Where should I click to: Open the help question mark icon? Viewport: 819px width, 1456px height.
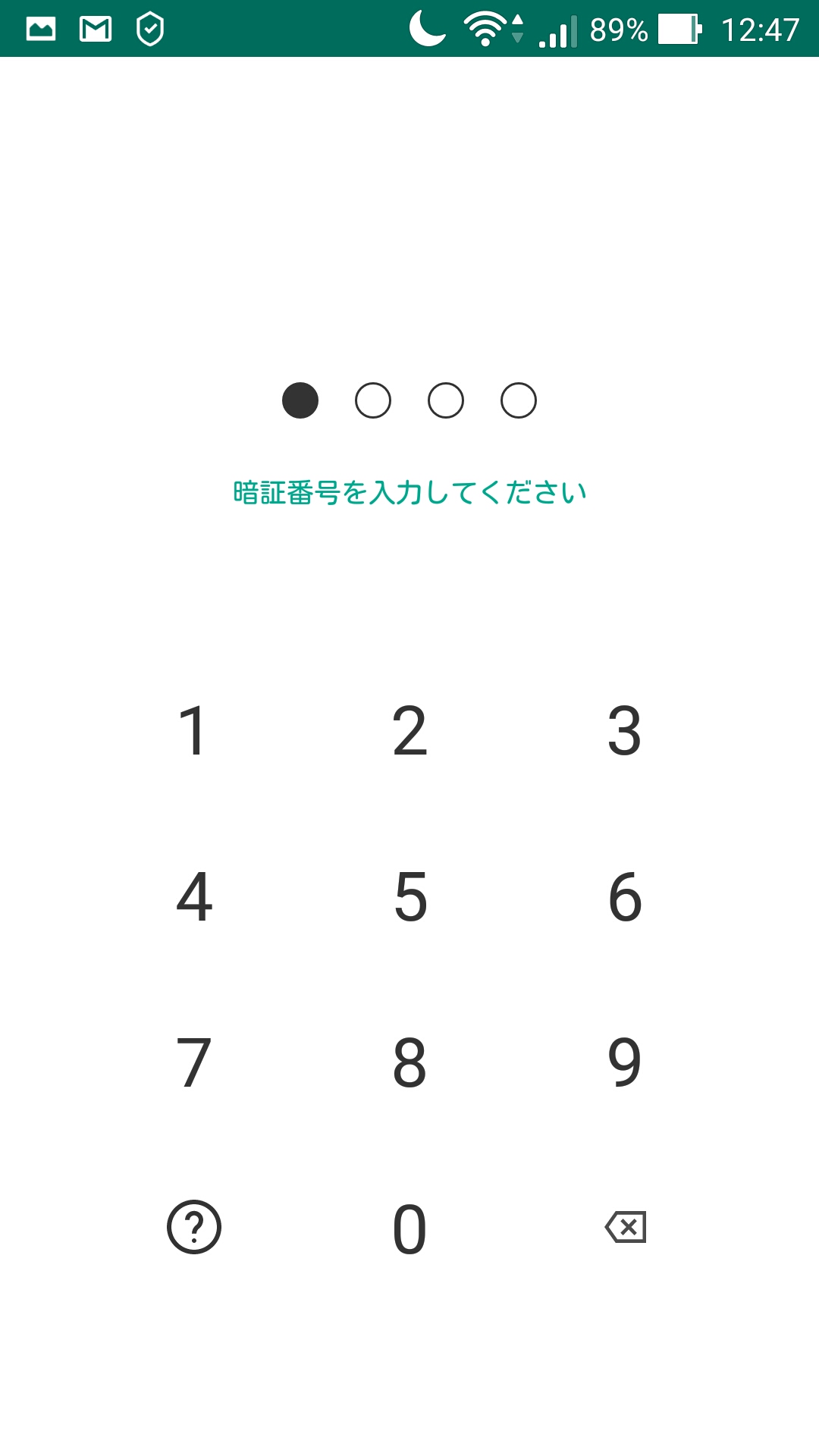(194, 1226)
